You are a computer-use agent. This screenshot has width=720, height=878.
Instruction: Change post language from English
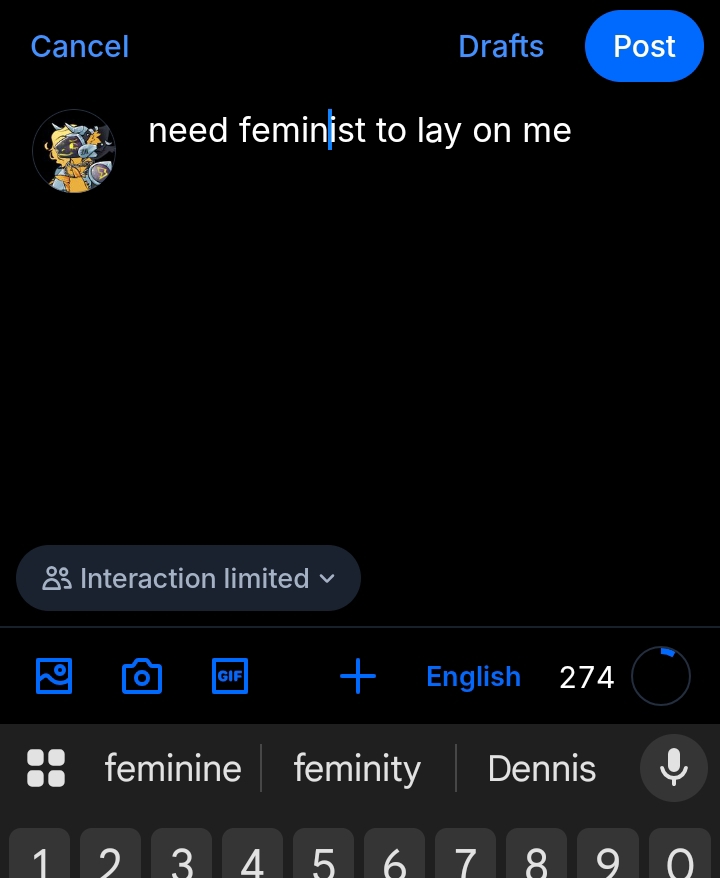(x=473, y=677)
